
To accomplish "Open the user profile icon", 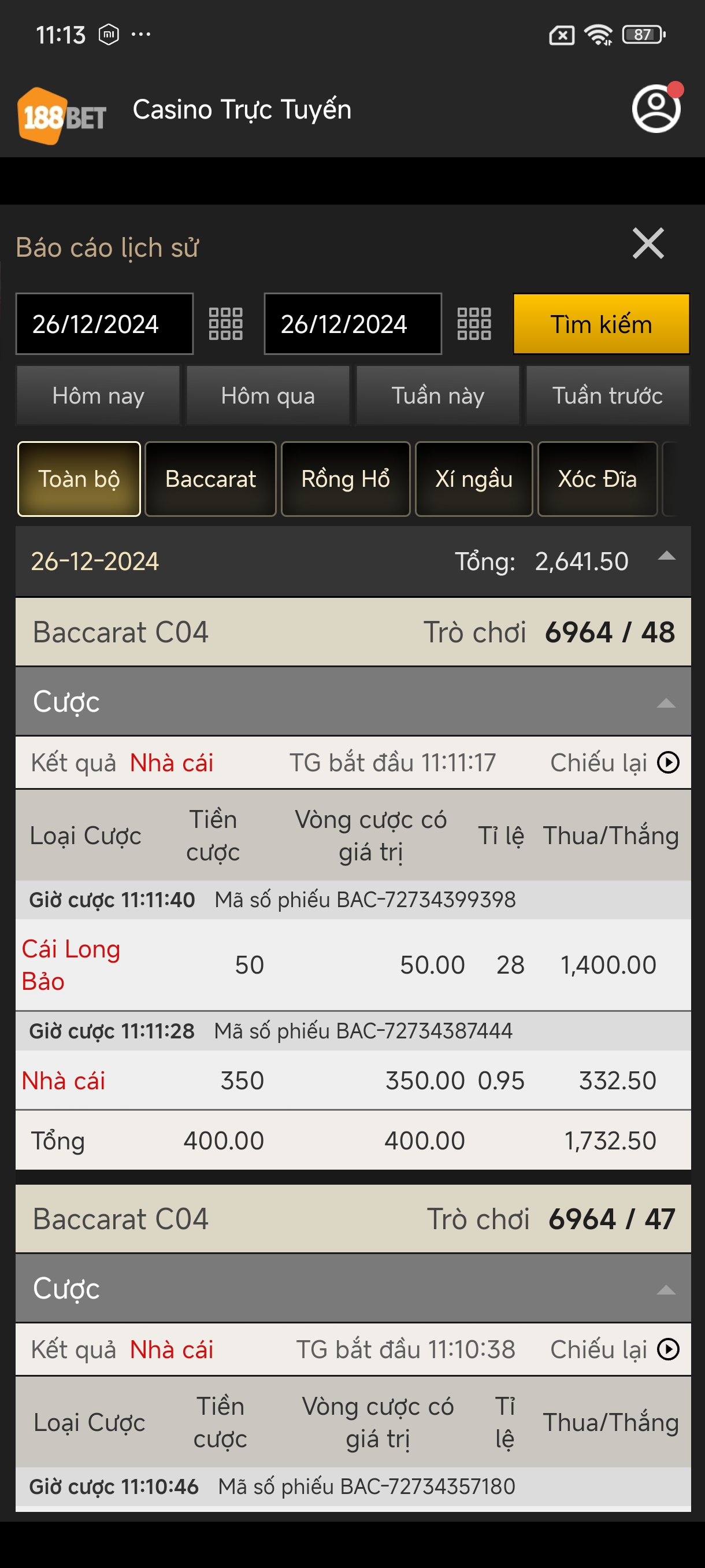I will [656, 109].
